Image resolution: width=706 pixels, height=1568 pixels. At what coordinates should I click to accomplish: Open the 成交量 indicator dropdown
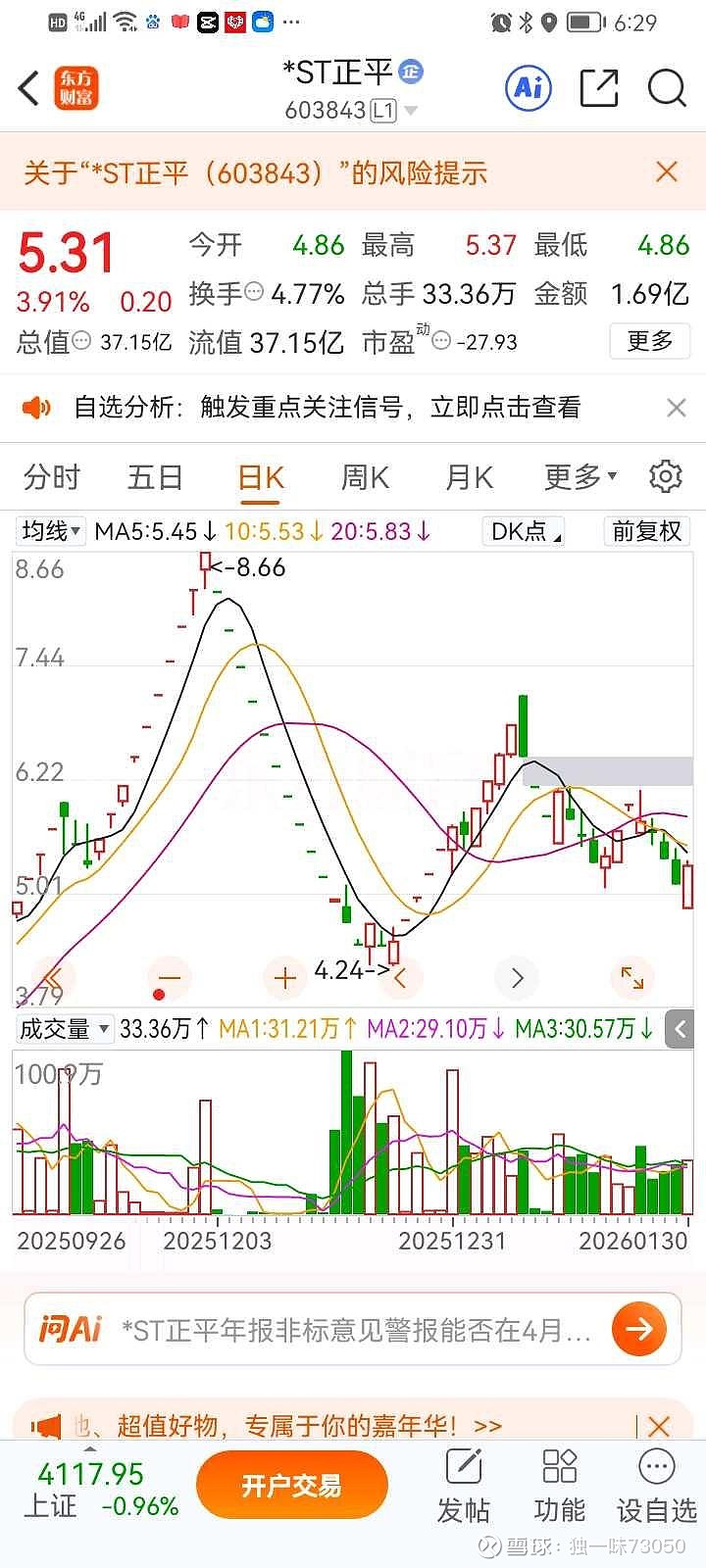64,1029
